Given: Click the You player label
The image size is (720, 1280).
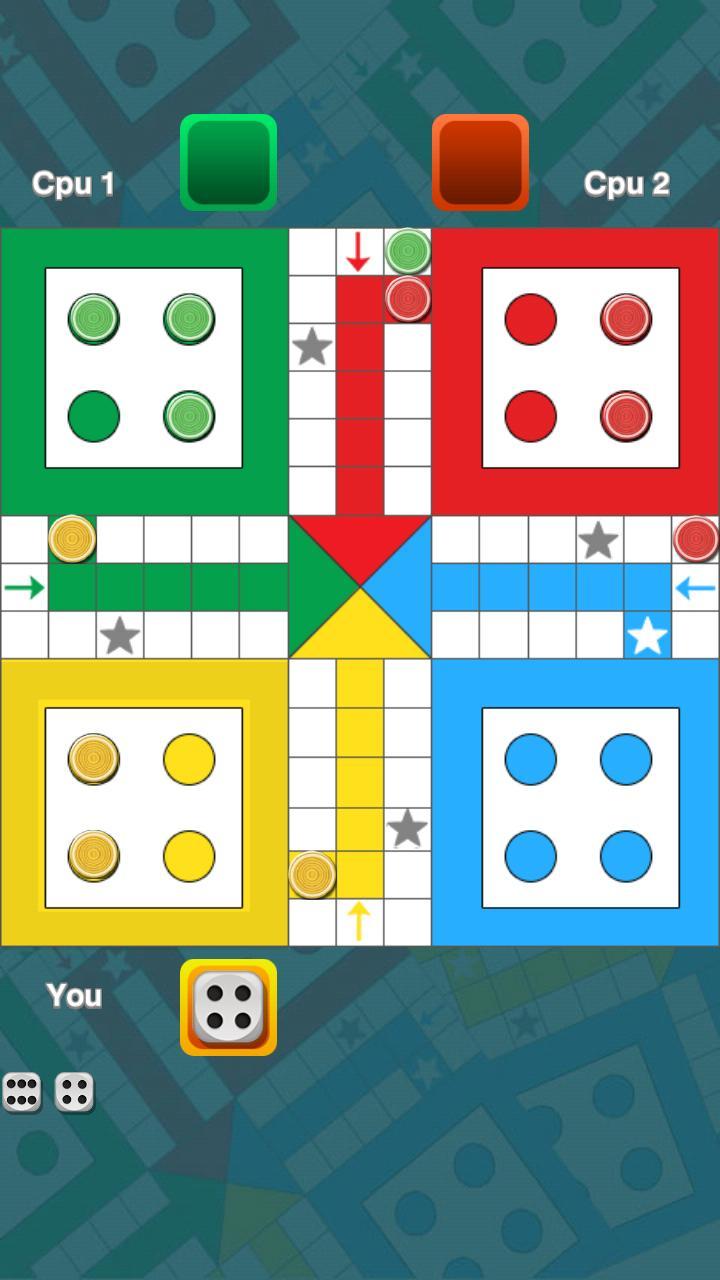Looking at the screenshot, I should click(73, 995).
